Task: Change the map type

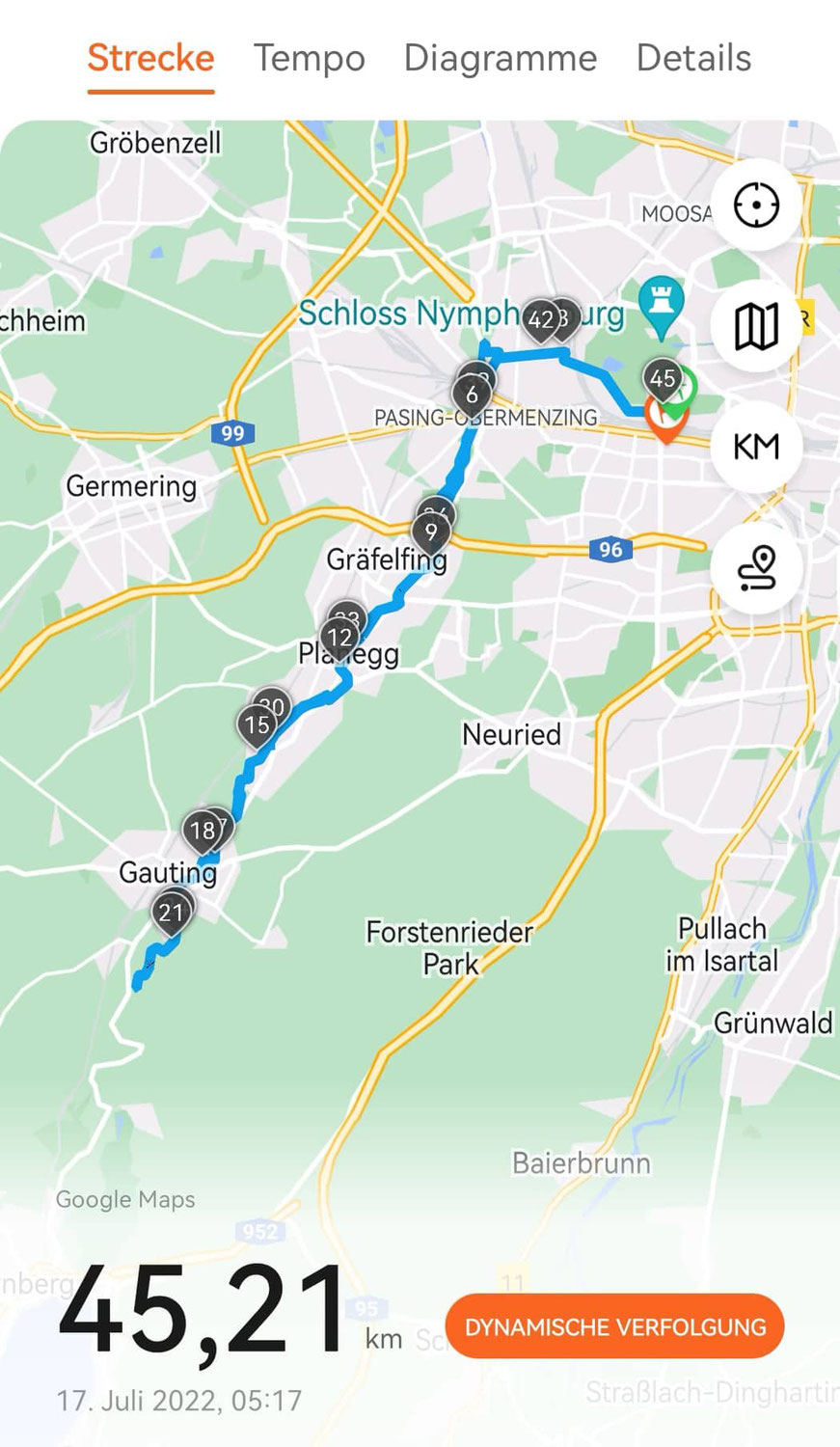Action: pyautogui.click(x=756, y=326)
